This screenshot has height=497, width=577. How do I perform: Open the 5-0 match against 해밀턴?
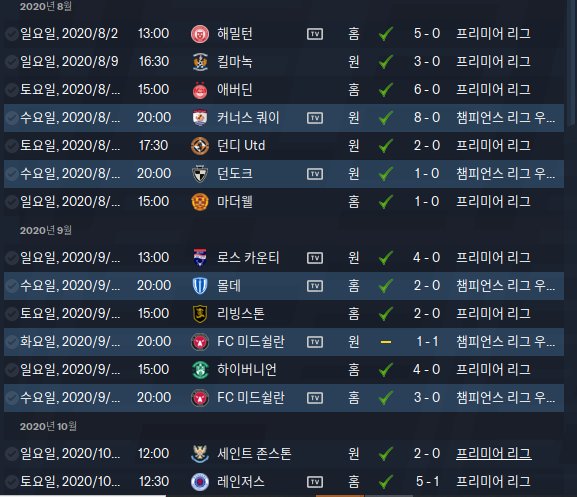(x=284, y=33)
